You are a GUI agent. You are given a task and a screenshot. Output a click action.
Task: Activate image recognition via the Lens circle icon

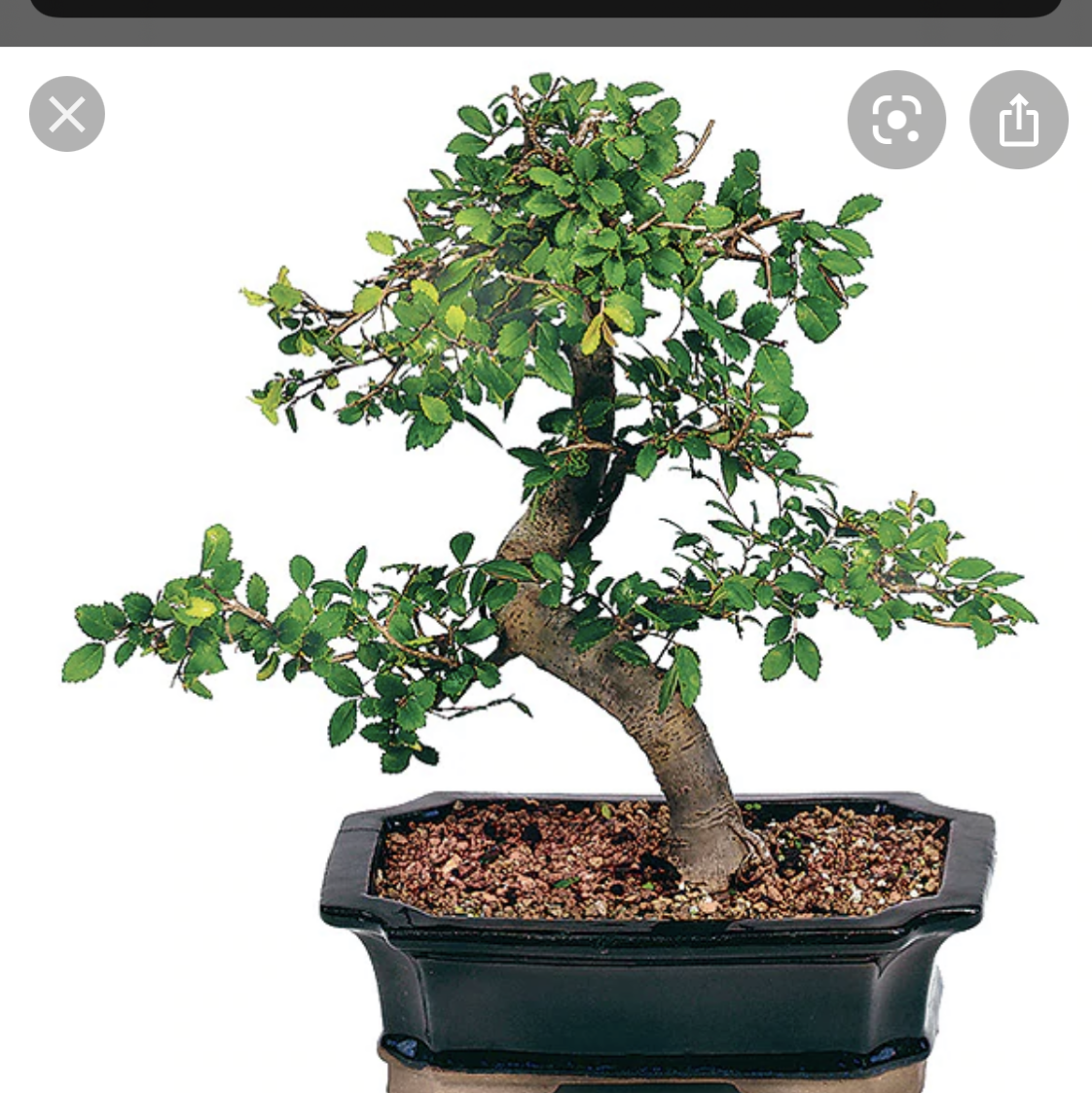pos(896,119)
